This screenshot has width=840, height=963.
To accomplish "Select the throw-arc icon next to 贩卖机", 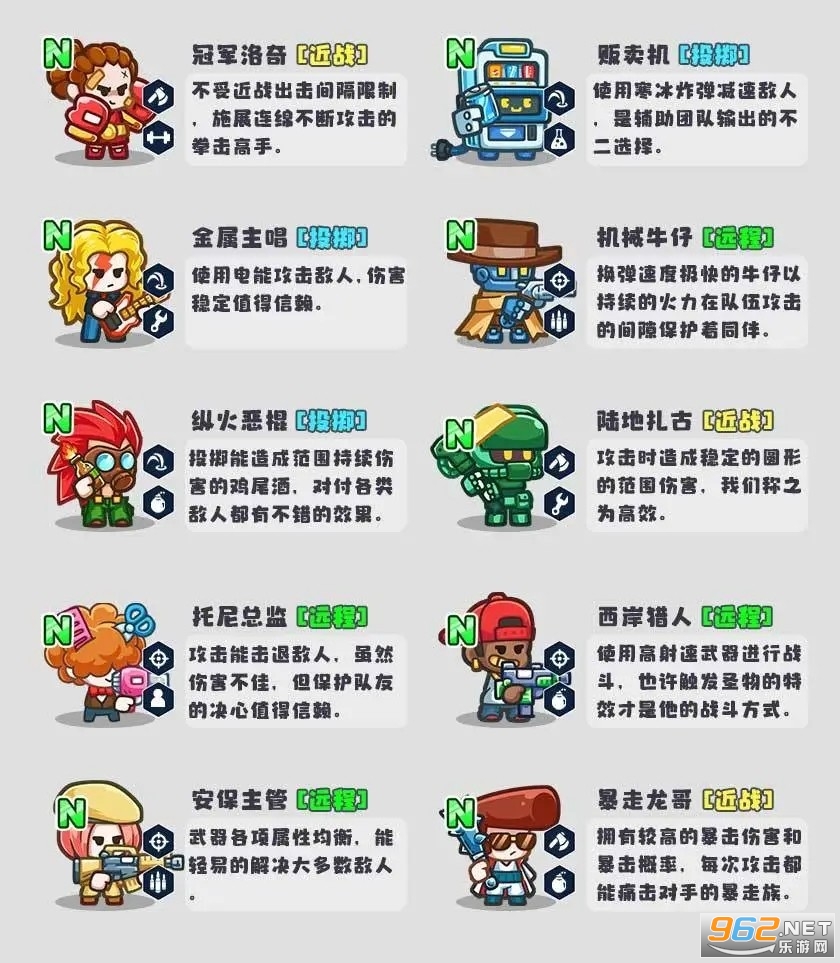I will tap(559, 98).
